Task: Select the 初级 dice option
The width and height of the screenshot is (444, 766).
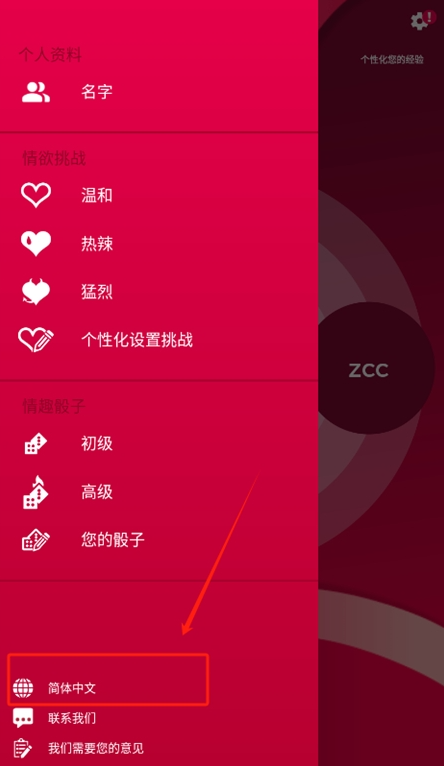Action: tap(159, 443)
